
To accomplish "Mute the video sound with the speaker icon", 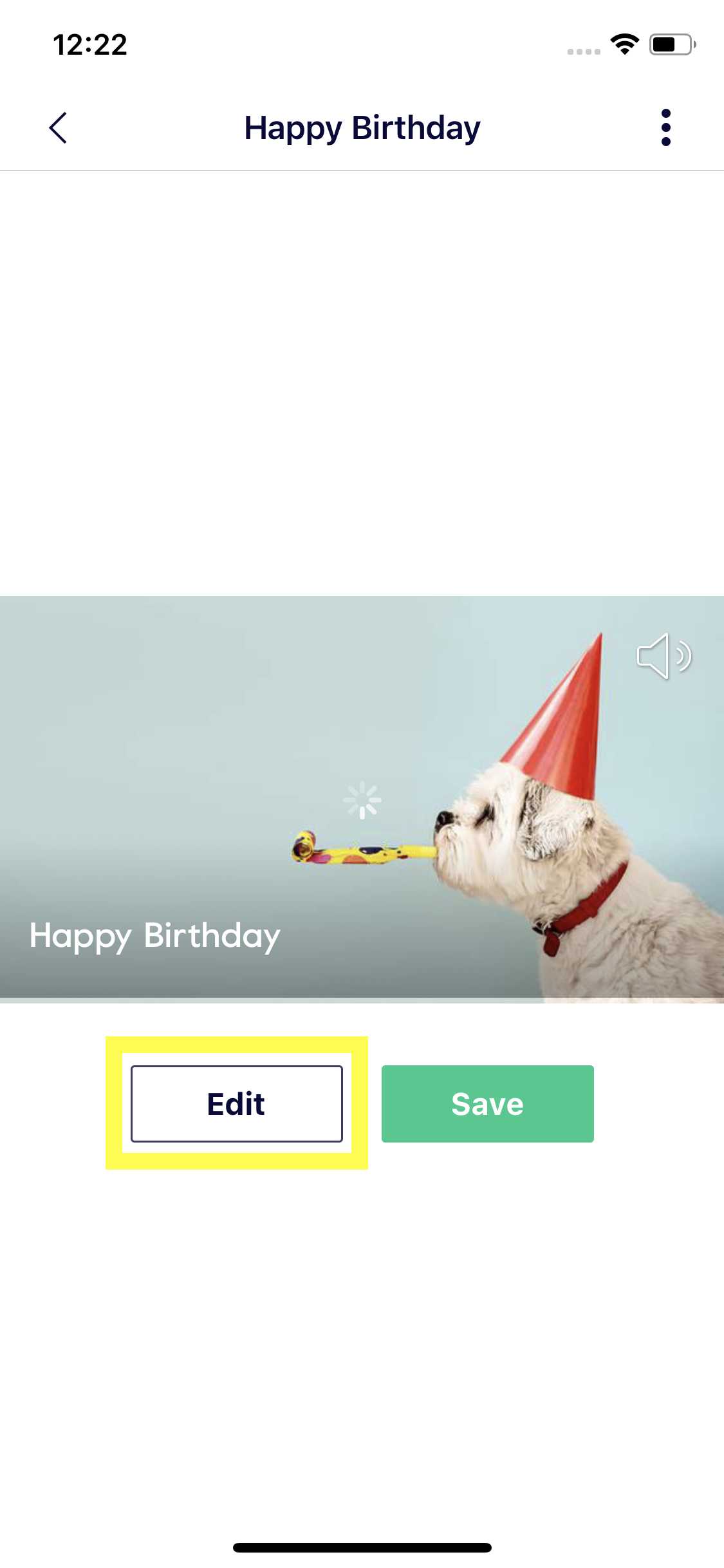I will 664,656.
